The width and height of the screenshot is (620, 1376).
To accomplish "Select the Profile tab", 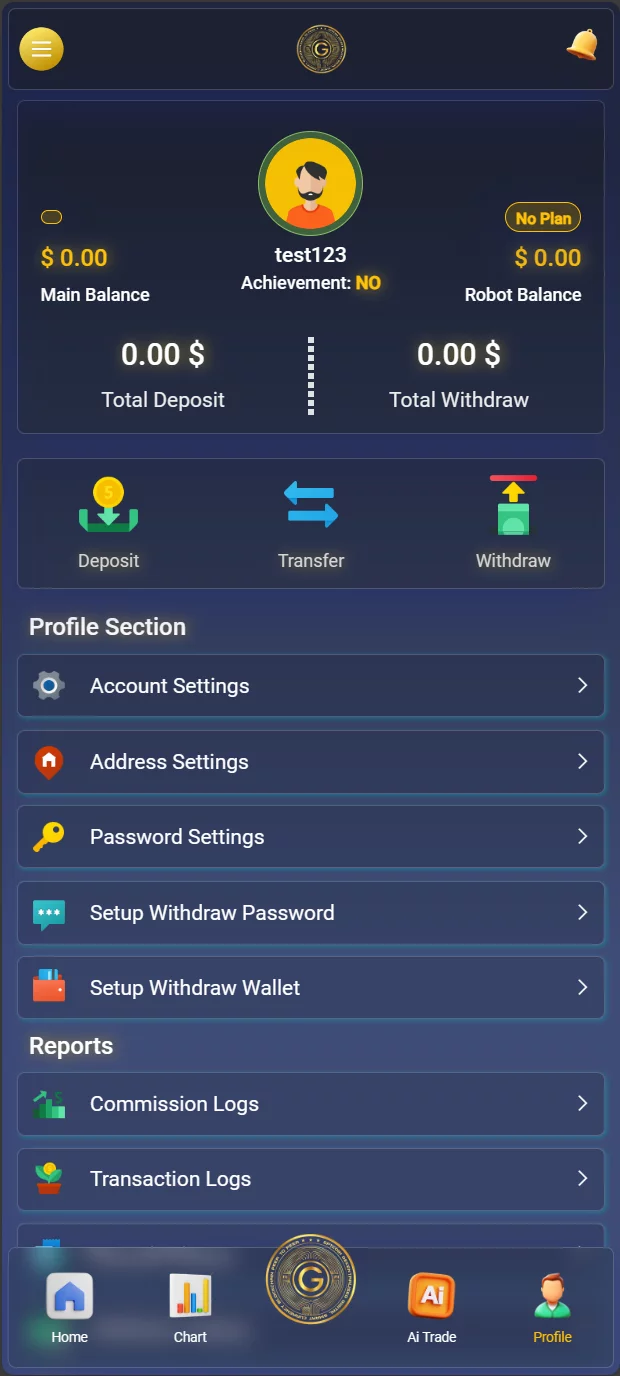I will [x=552, y=1308].
